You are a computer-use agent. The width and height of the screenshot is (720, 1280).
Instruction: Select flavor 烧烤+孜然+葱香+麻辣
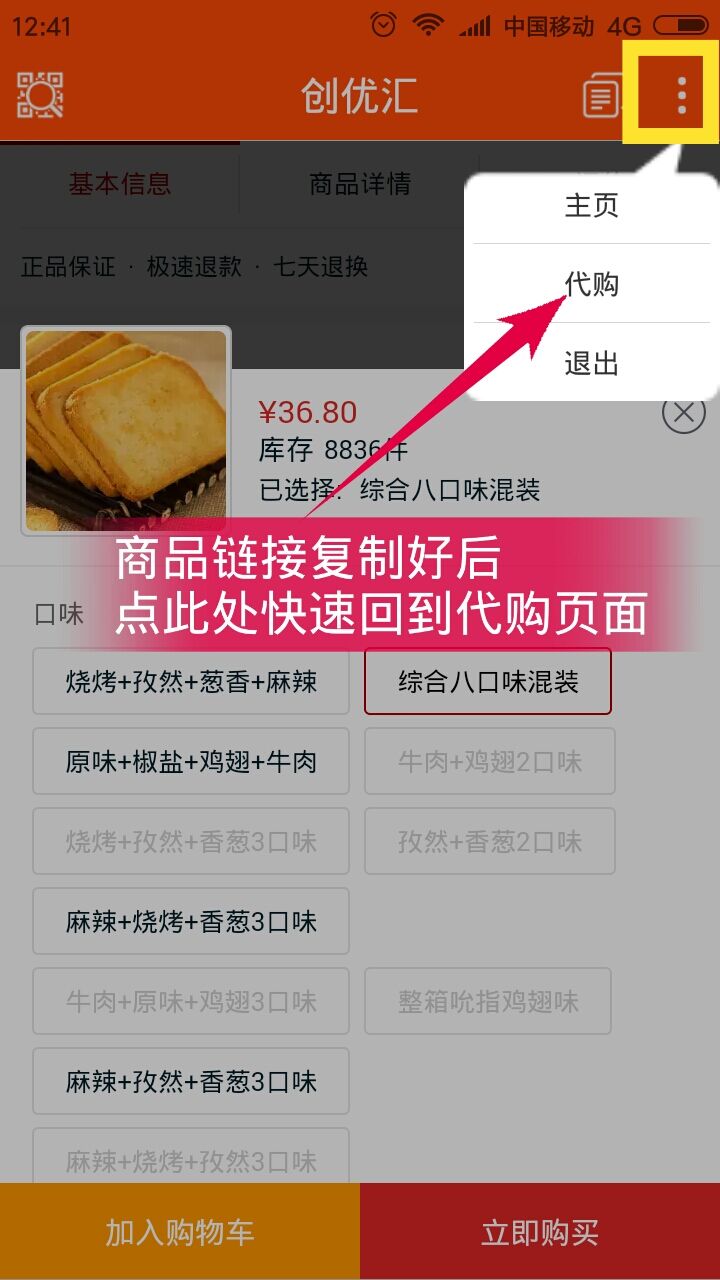click(191, 682)
